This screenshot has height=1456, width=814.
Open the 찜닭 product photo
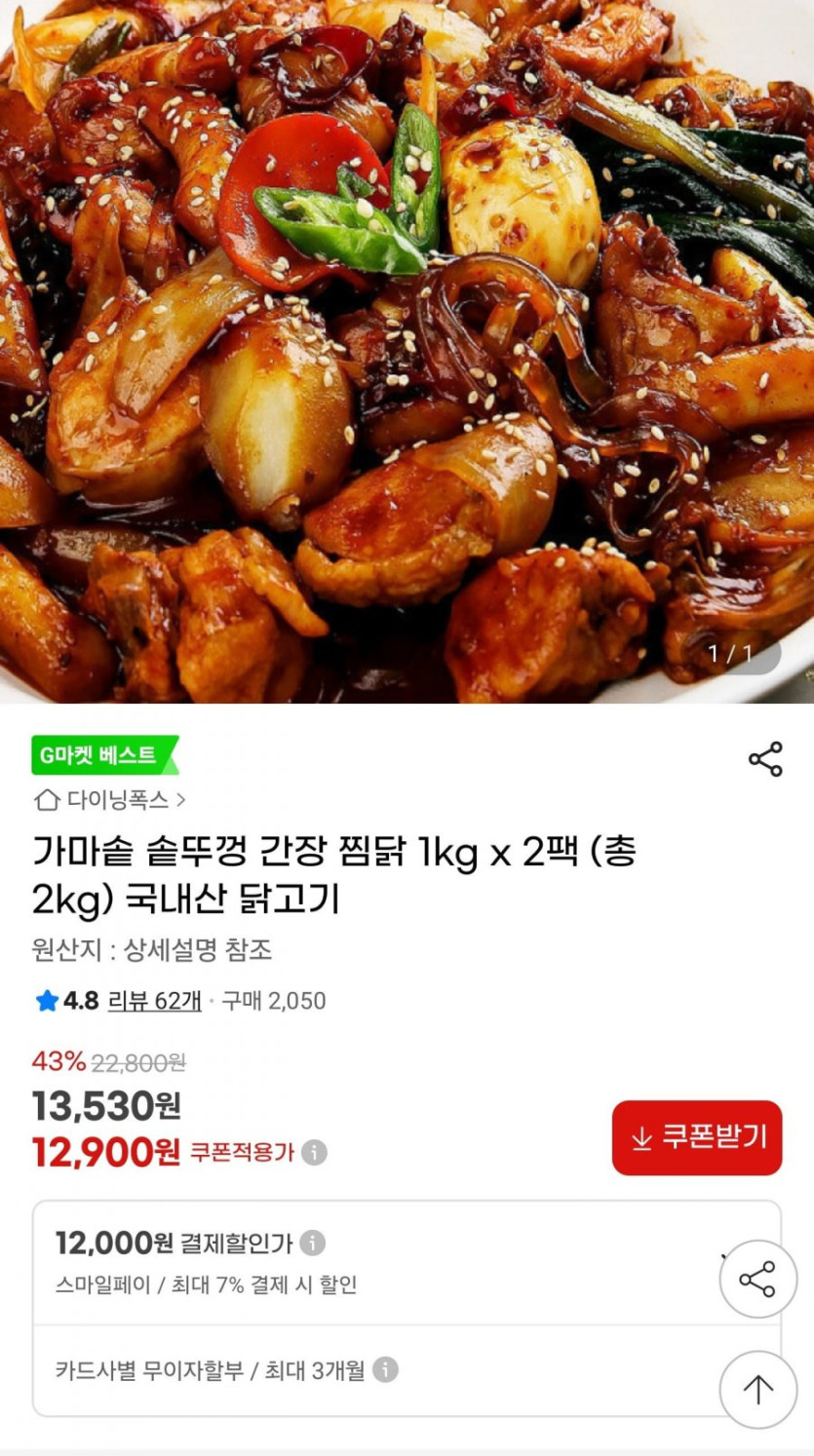407,351
